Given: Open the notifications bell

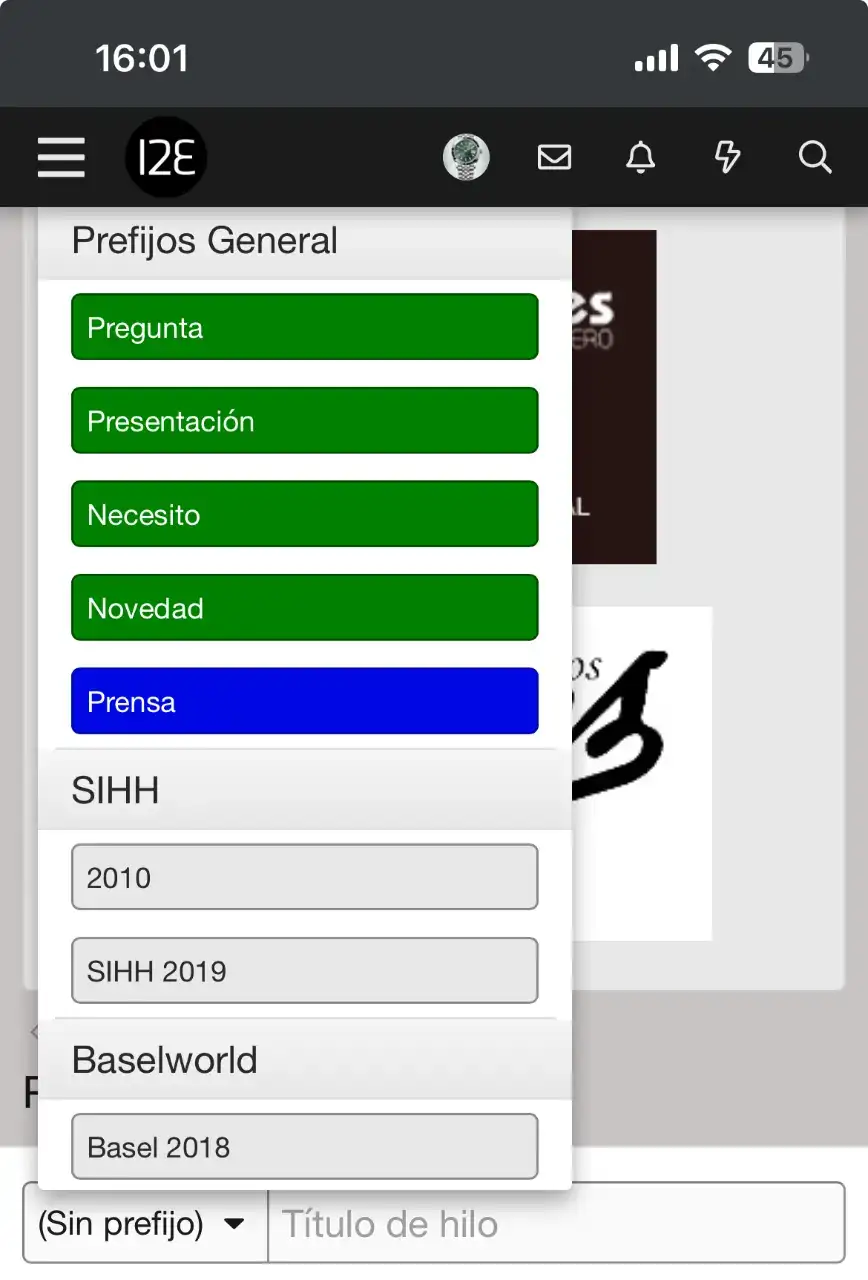Looking at the screenshot, I should [x=640, y=158].
